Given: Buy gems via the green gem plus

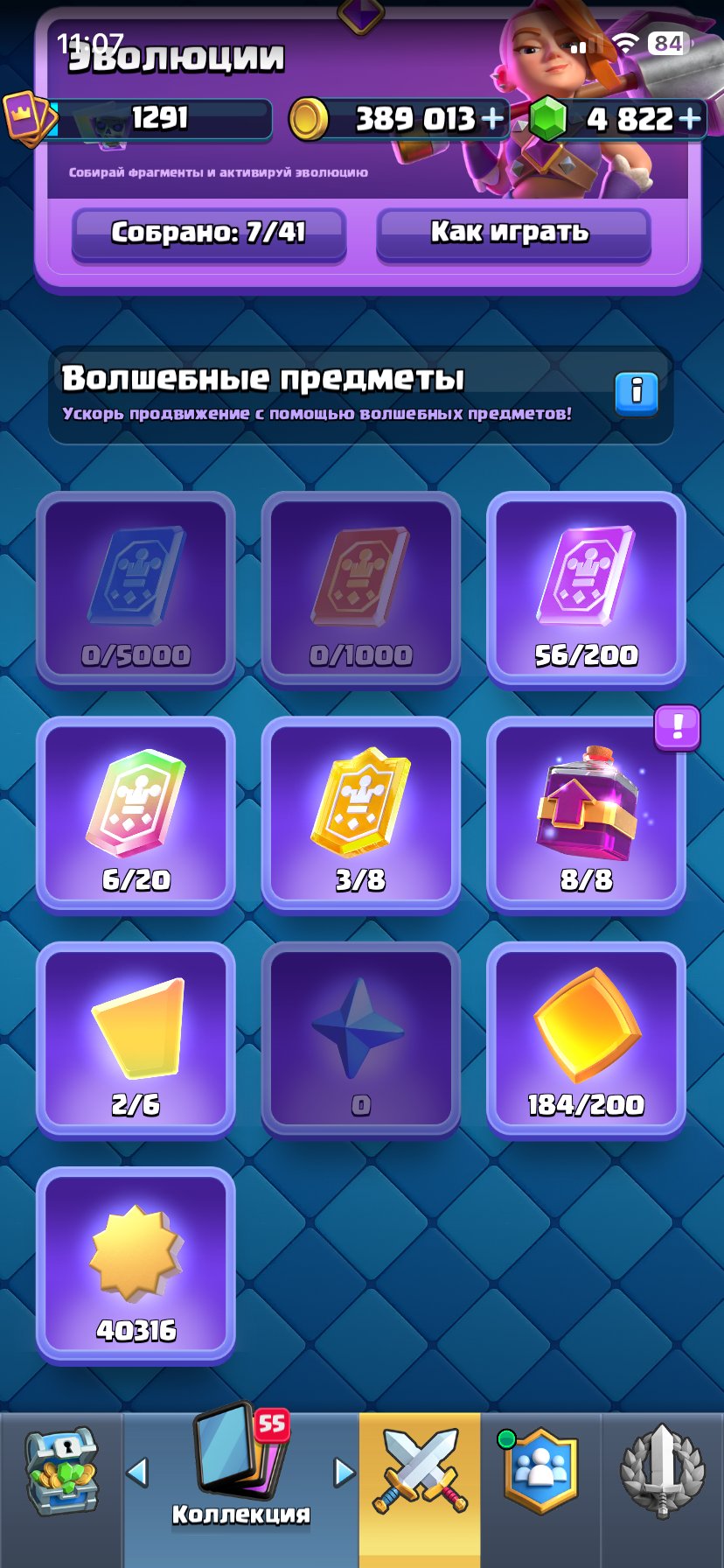Looking at the screenshot, I should coord(690,118).
